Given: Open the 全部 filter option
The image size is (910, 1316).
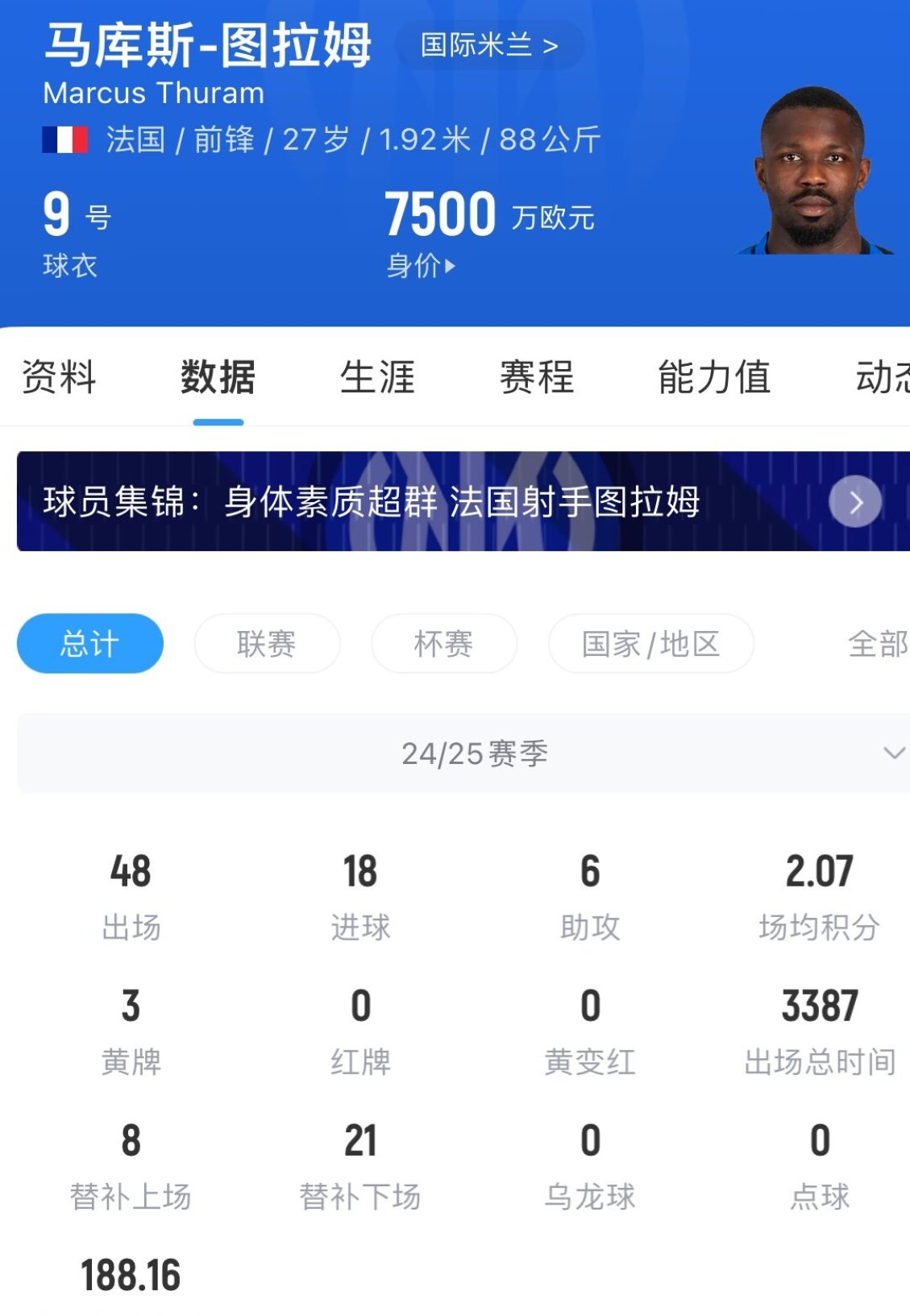Looking at the screenshot, I should 877,643.
